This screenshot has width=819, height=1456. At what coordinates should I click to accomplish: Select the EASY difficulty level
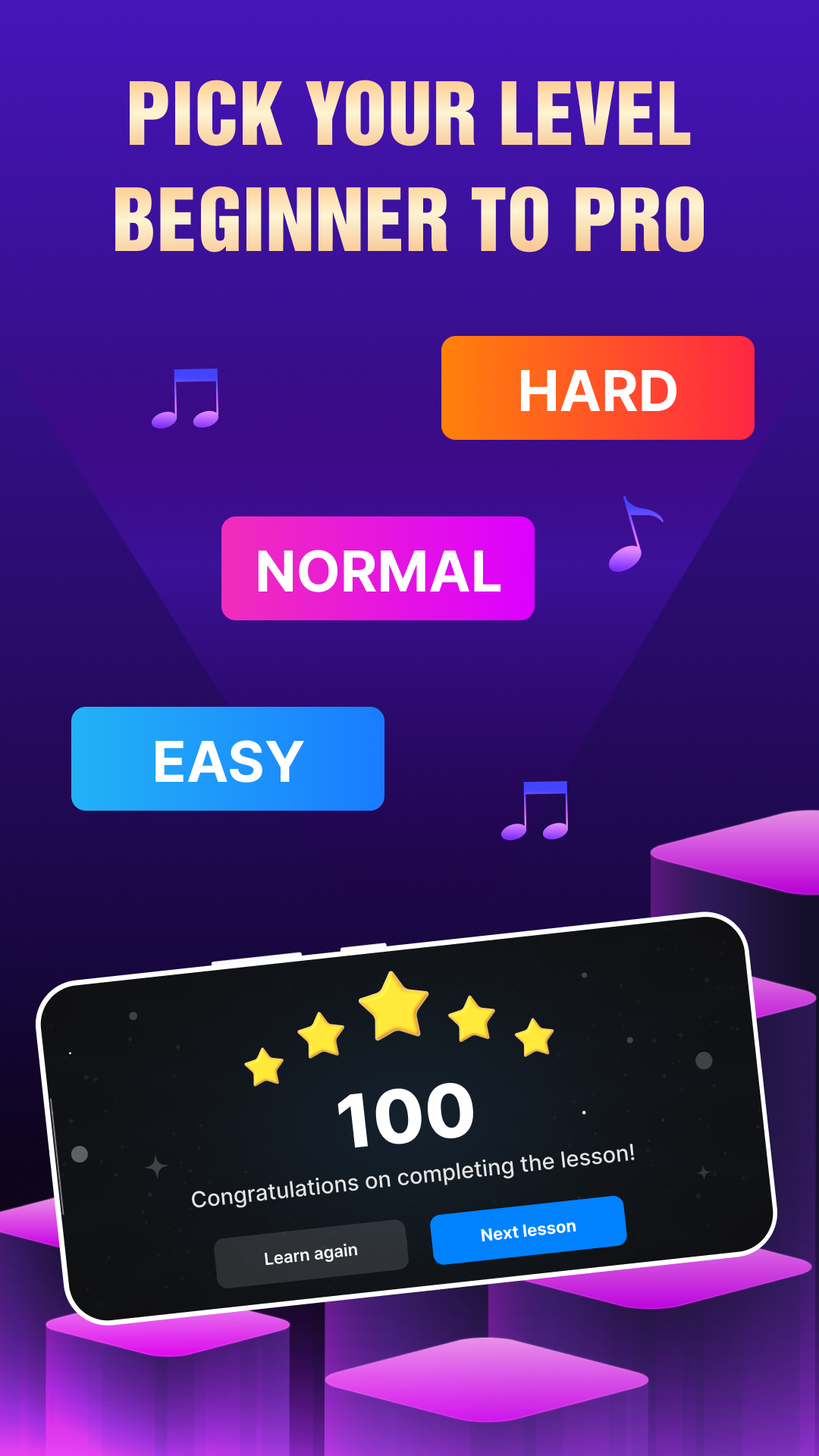226,758
